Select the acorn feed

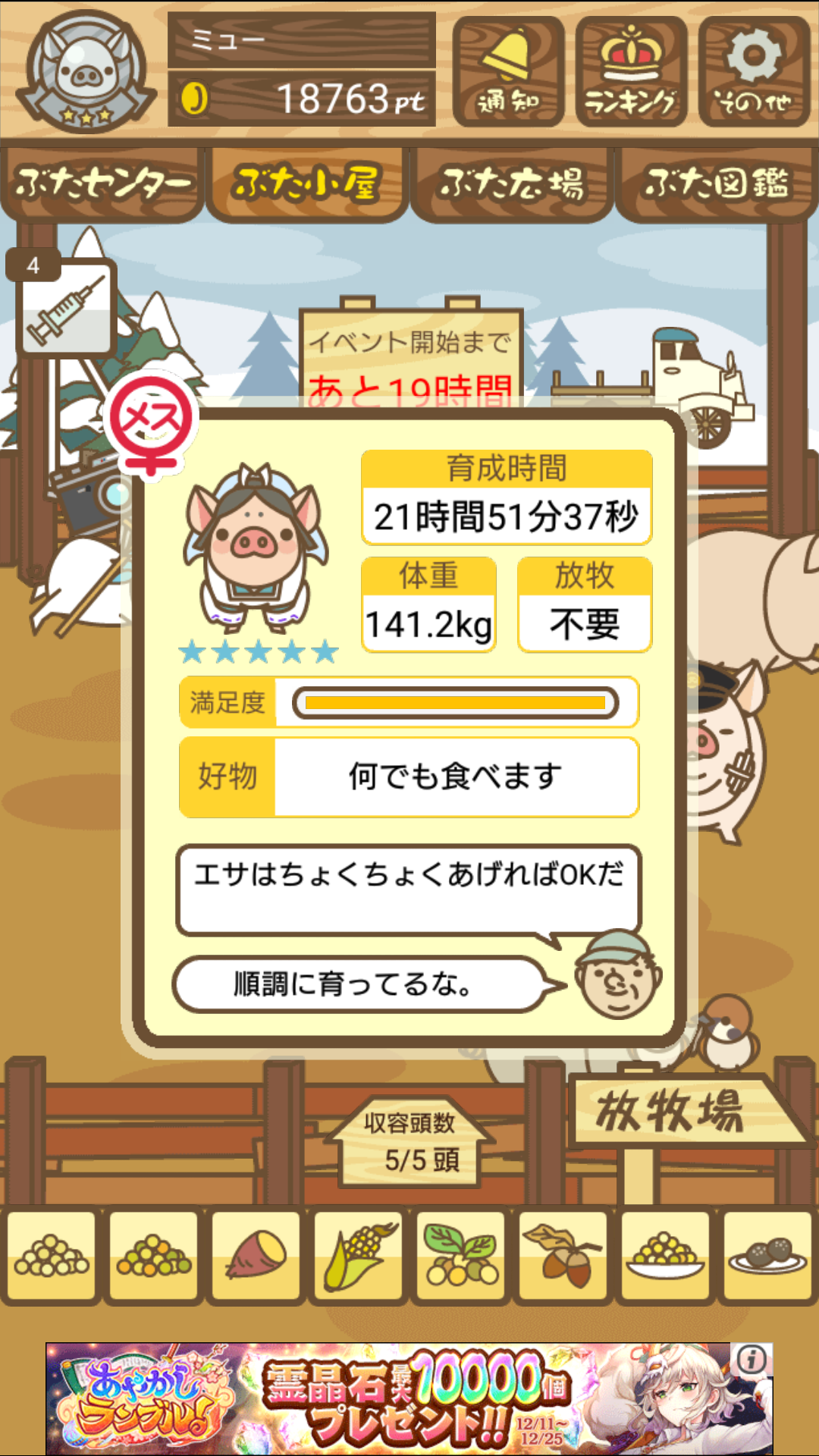coord(563,1256)
